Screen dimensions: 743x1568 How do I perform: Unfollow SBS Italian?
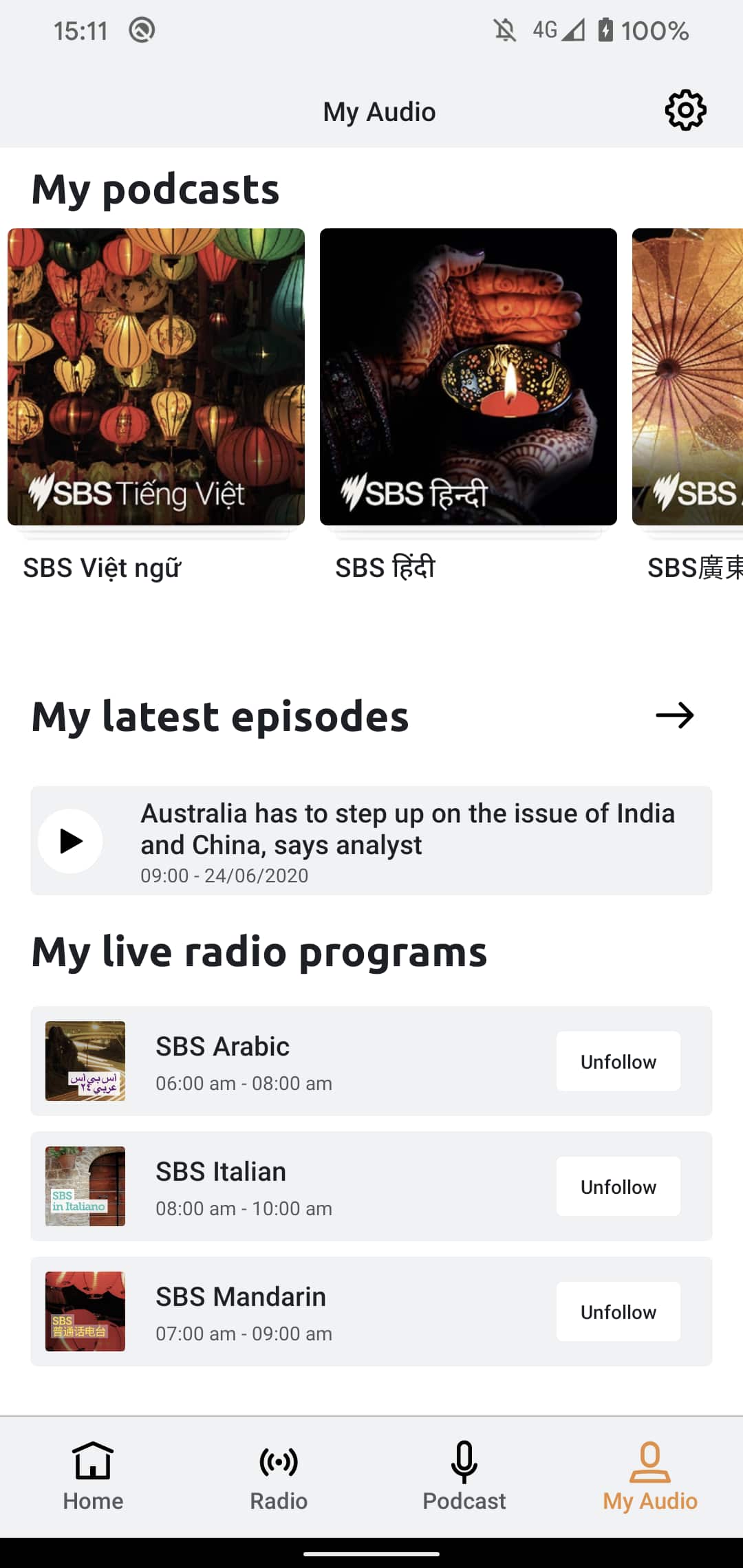pos(618,1186)
